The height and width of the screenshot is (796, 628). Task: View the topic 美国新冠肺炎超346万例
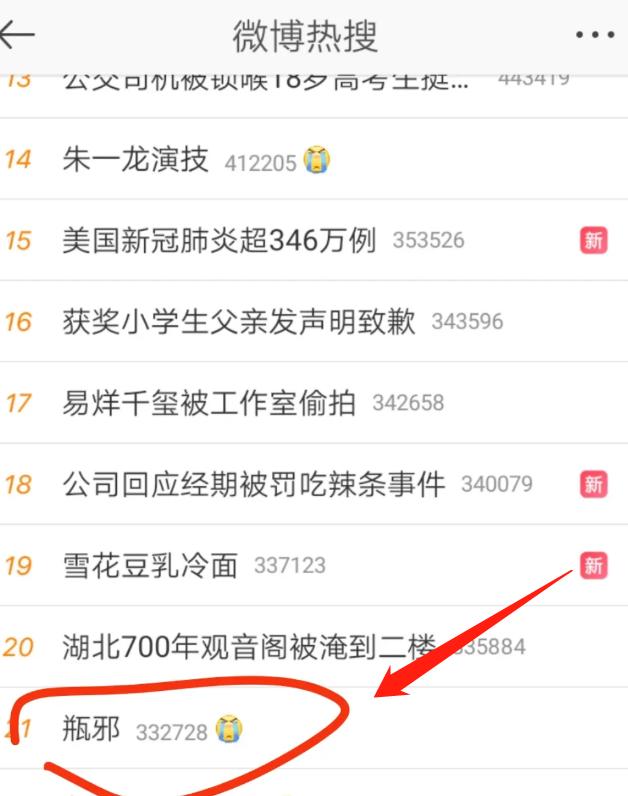(219, 240)
